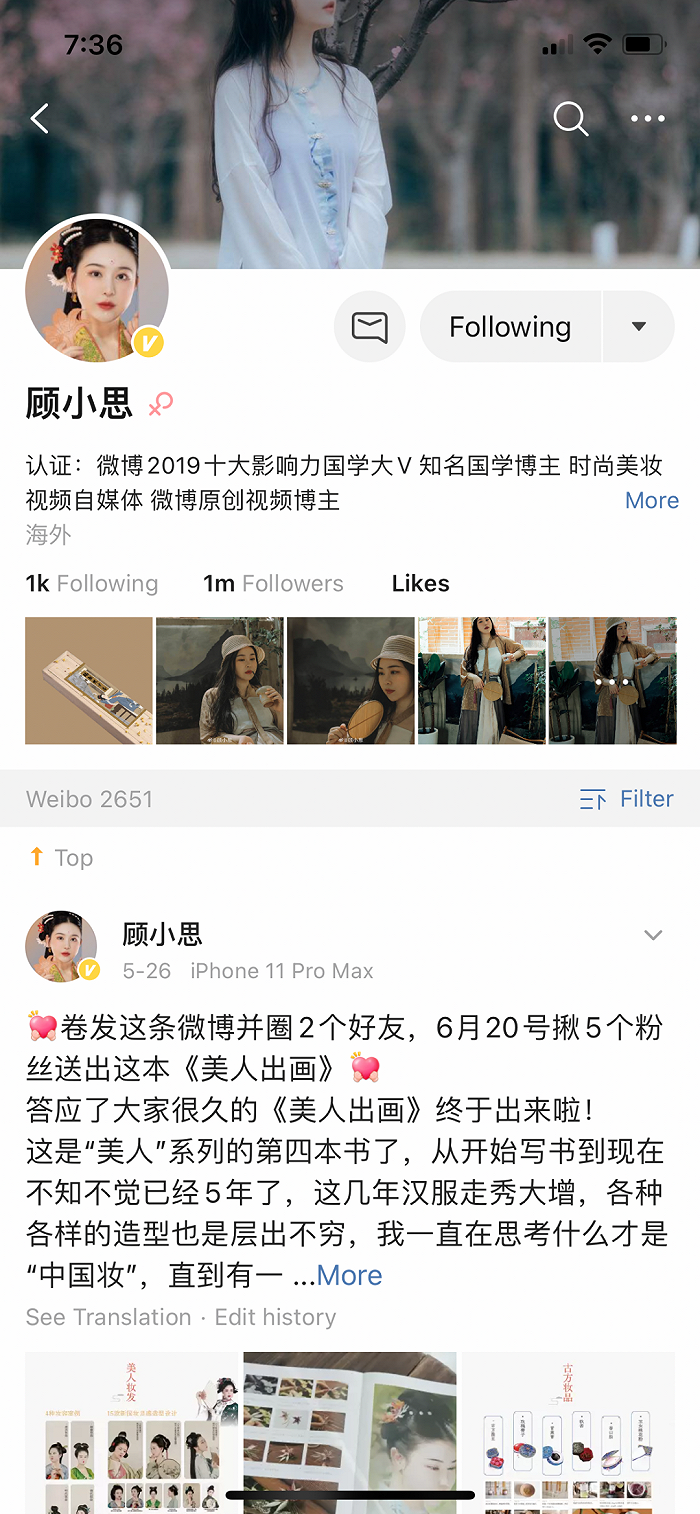Tap the Following button
Viewport: 700px width, 1514px height.
510,327
